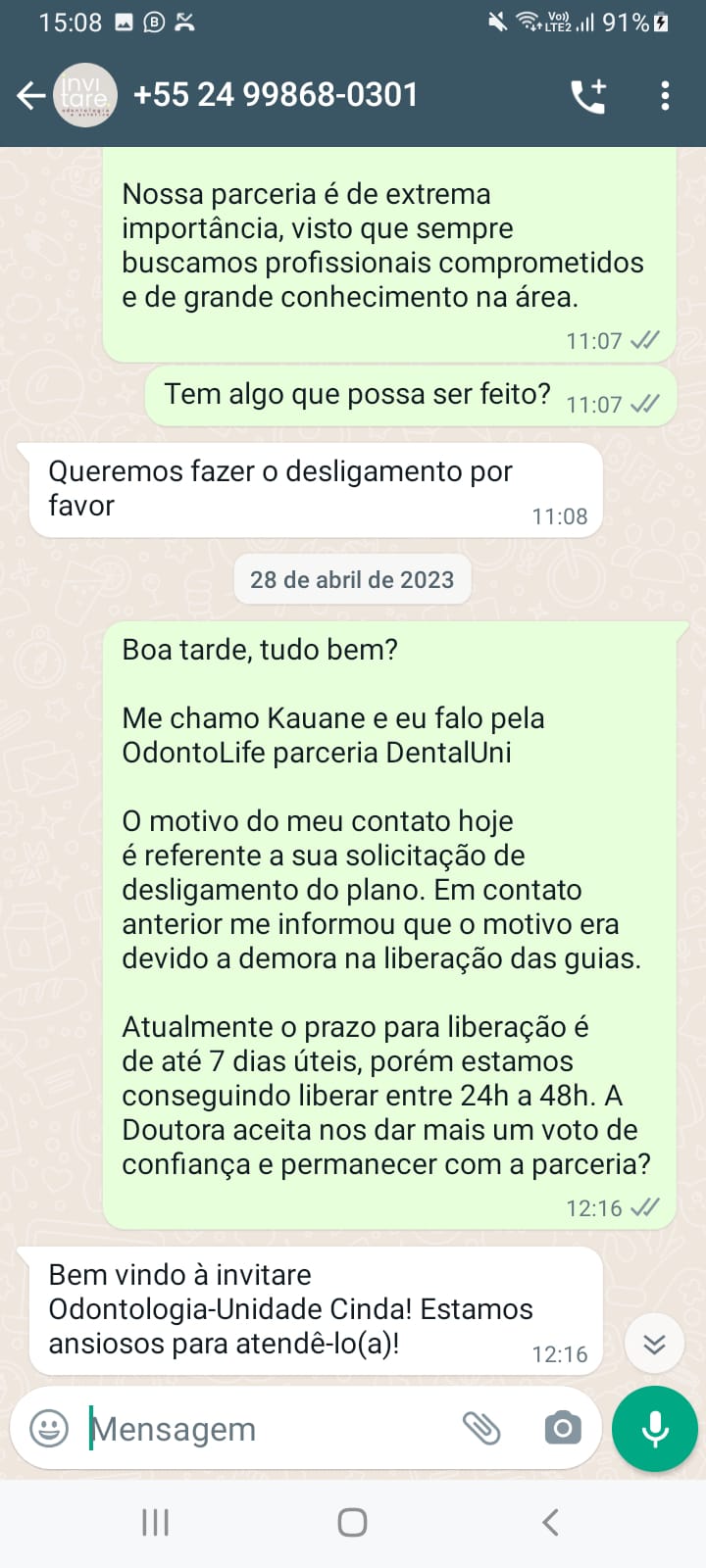Image resolution: width=706 pixels, height=1568 pixels.
Task: Open the emoji picker
Action: [x=49, y=1429]
